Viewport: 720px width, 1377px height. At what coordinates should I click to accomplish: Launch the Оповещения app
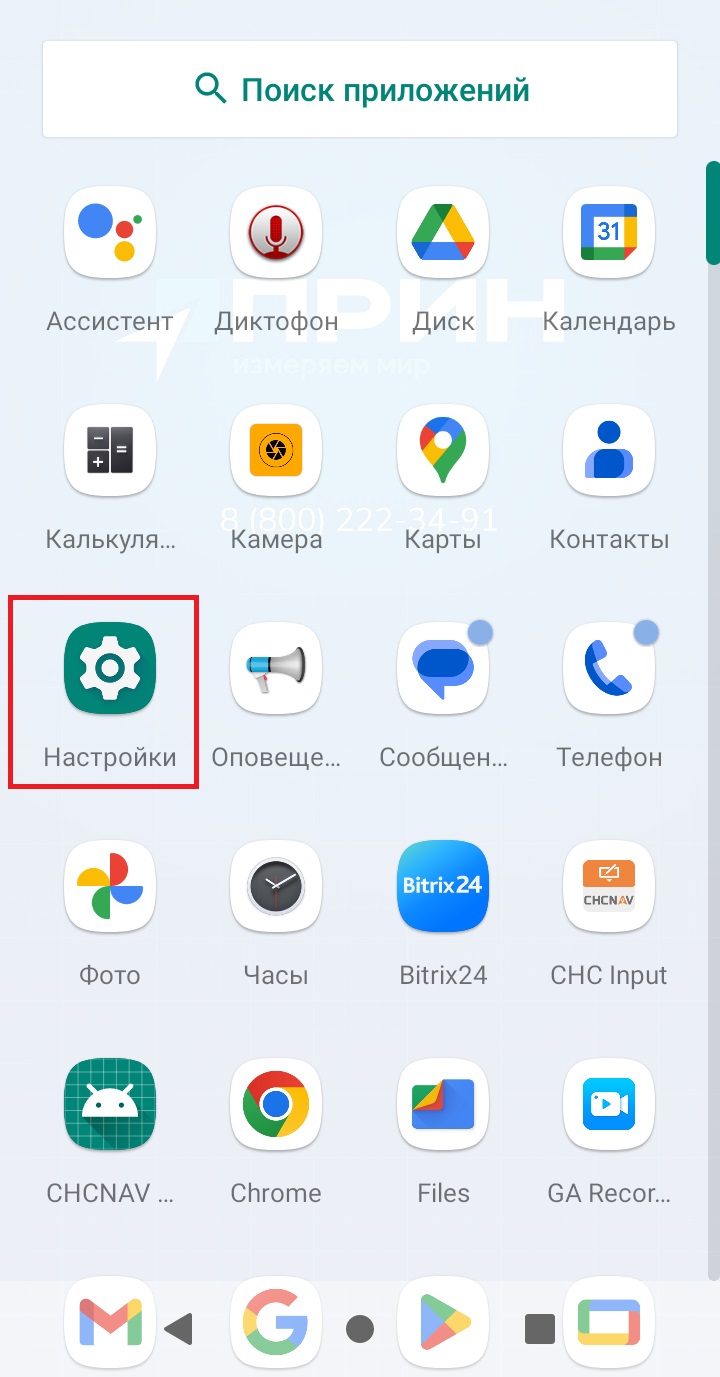pos(276,668)
